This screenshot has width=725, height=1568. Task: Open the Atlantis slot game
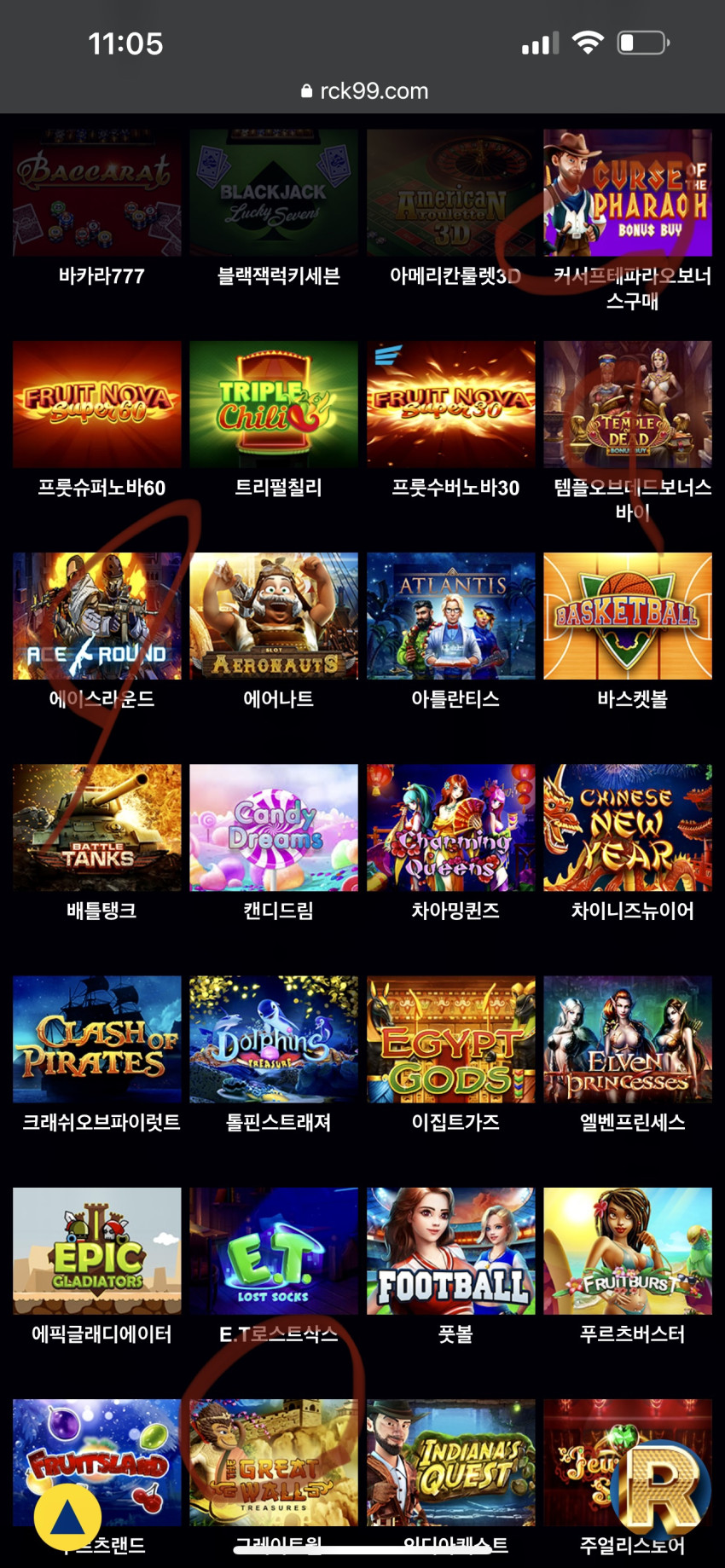(x=451, y=616)
